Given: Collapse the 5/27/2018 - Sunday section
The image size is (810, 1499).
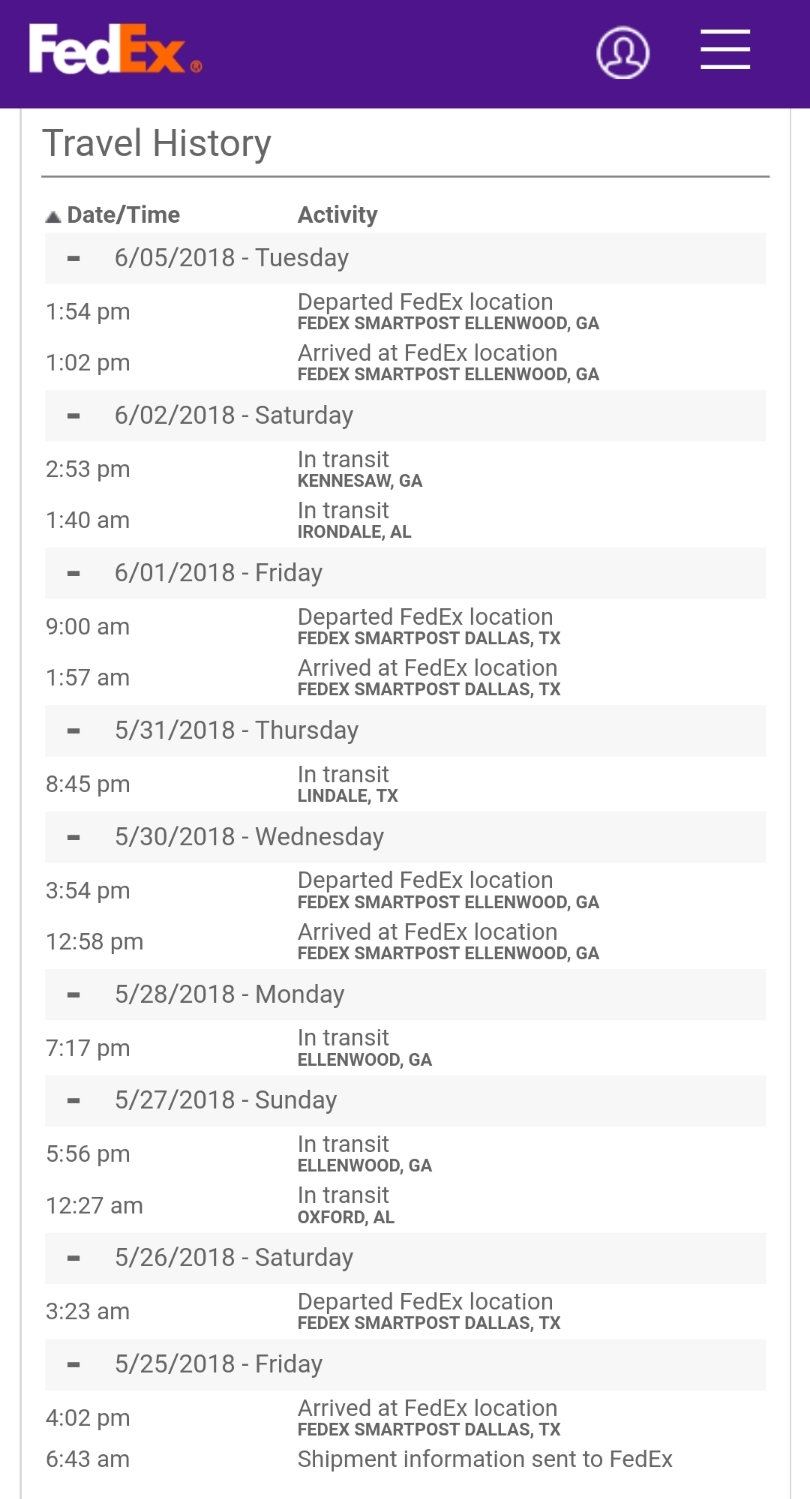Looking at the screenshot, I should (73, 1101).
